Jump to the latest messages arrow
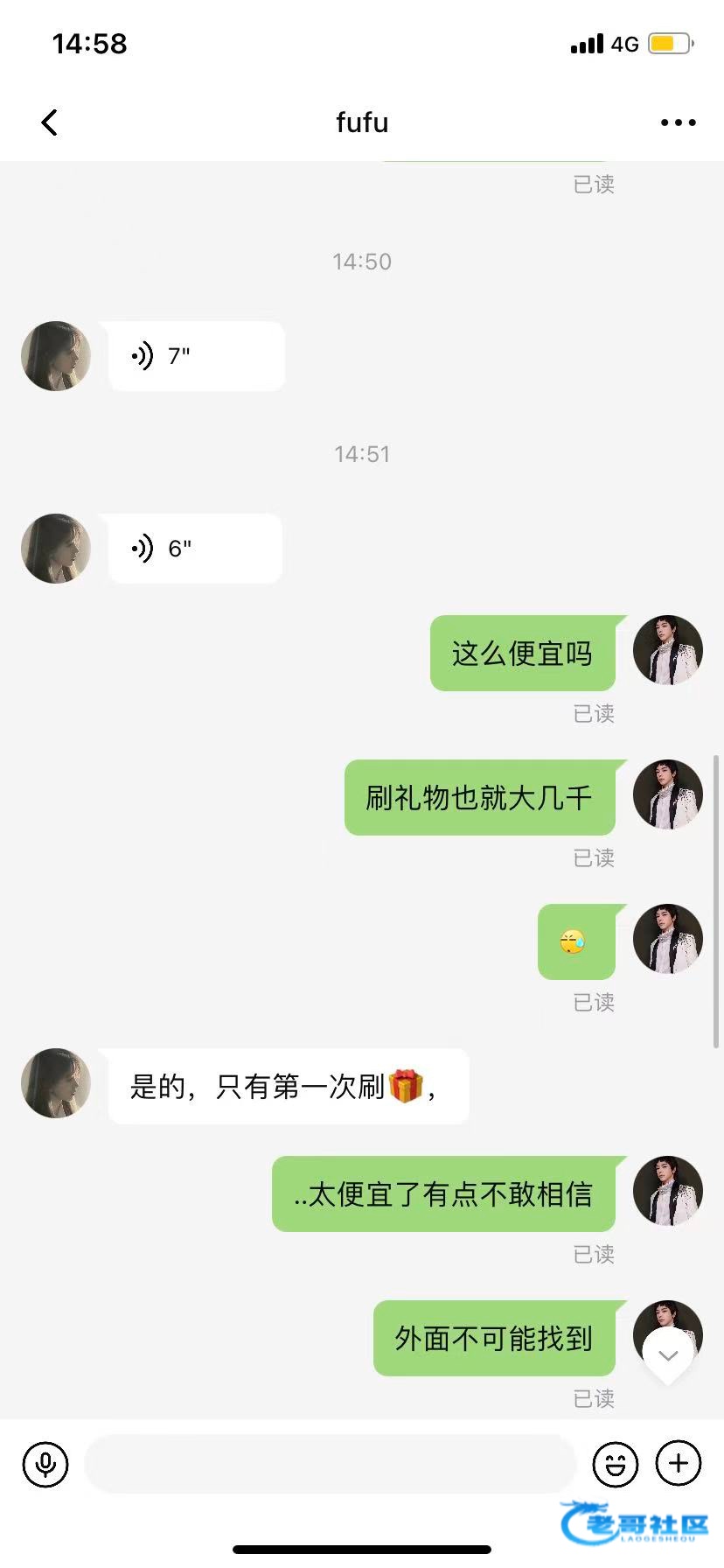This screenshot has width=724, height=1568. point(668,1356)
